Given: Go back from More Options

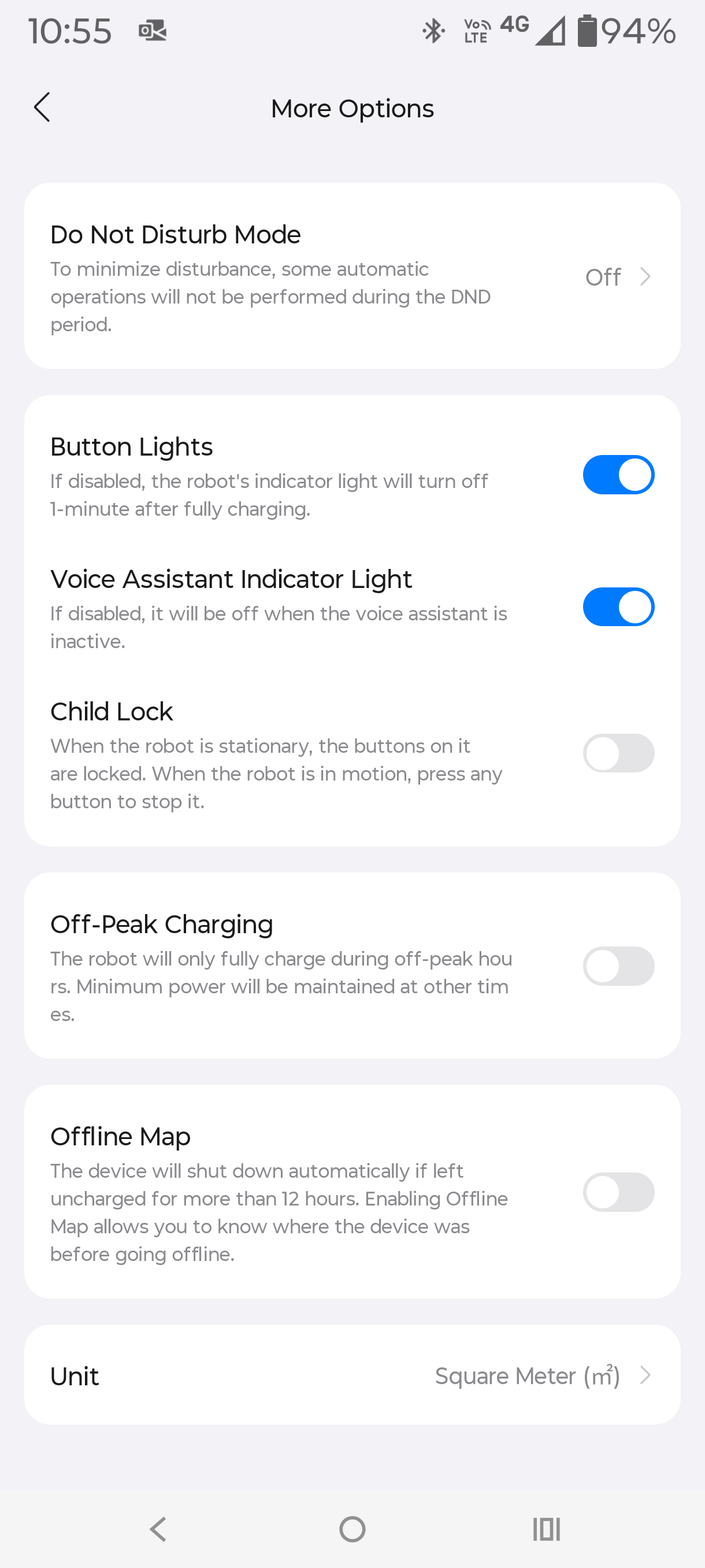Looking at the screenshot, I should 42,108.
